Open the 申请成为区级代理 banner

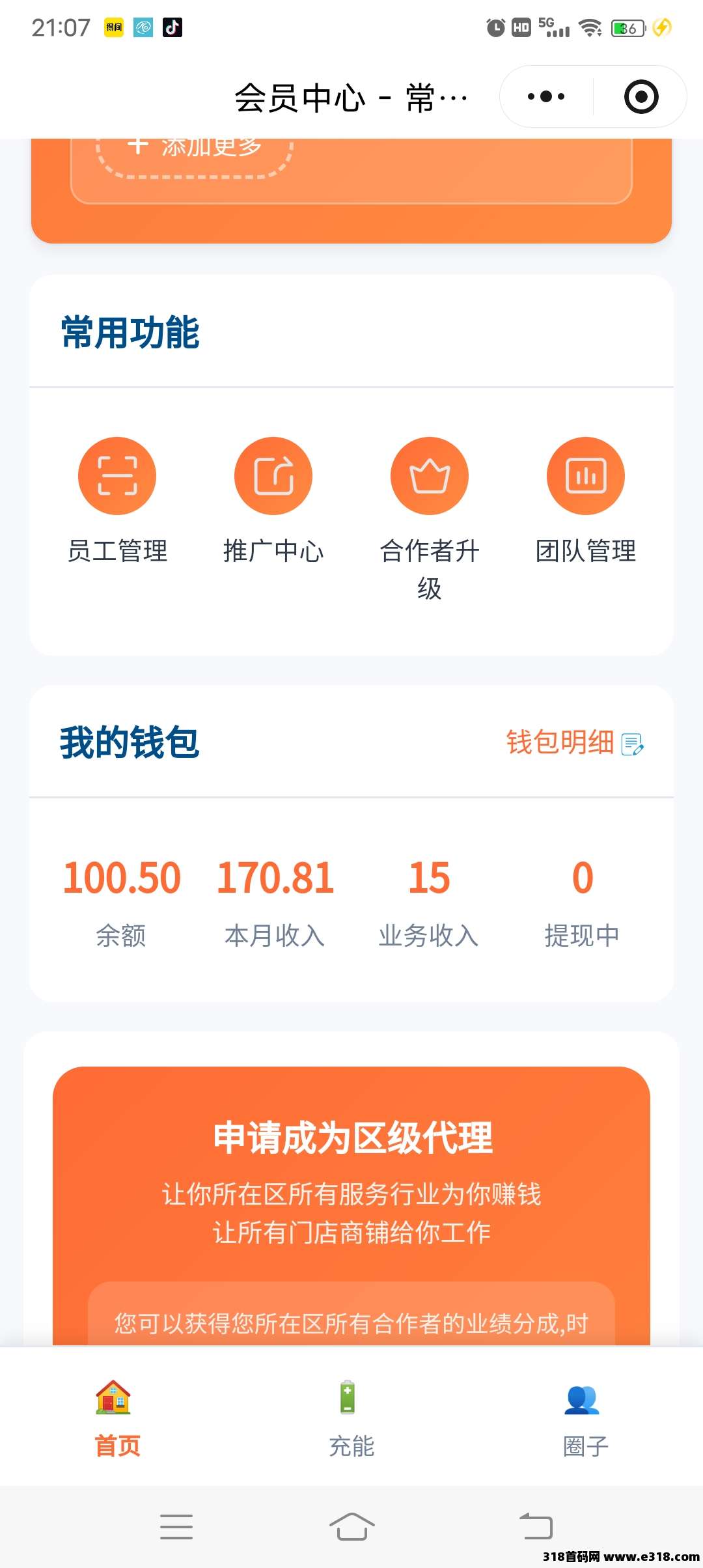(x=351, y=1172)
